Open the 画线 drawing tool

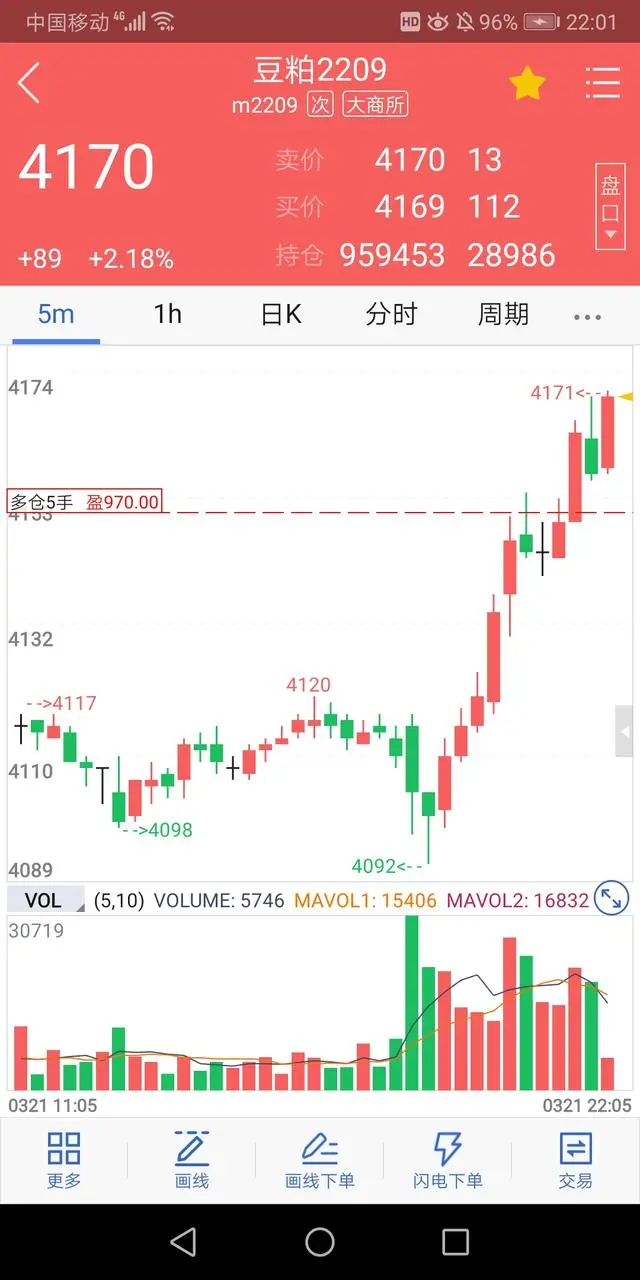pos(192,1160)
